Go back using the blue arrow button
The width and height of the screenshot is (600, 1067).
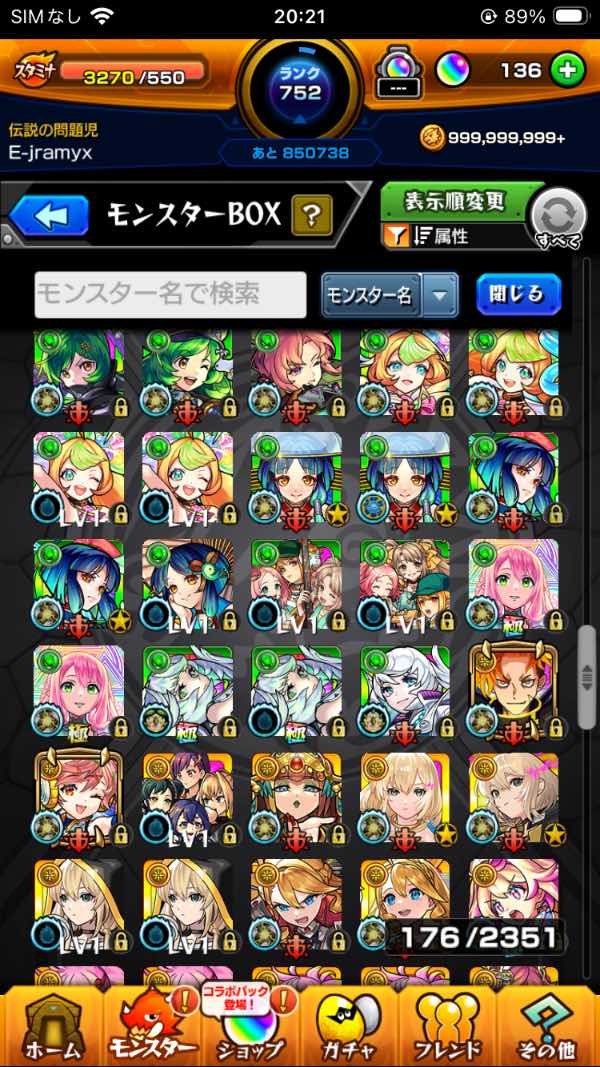[49, 216]
